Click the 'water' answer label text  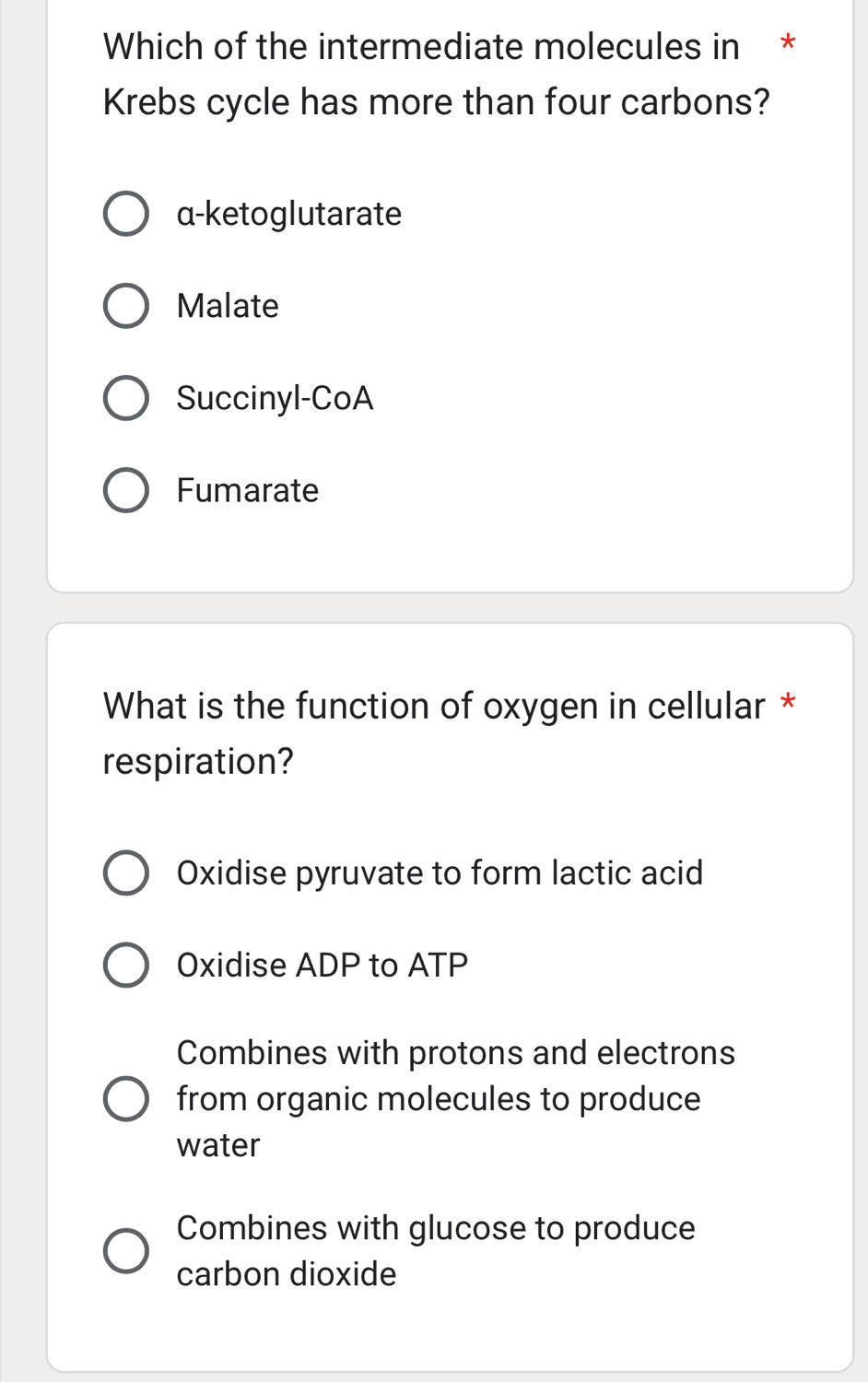[217, 1144]
